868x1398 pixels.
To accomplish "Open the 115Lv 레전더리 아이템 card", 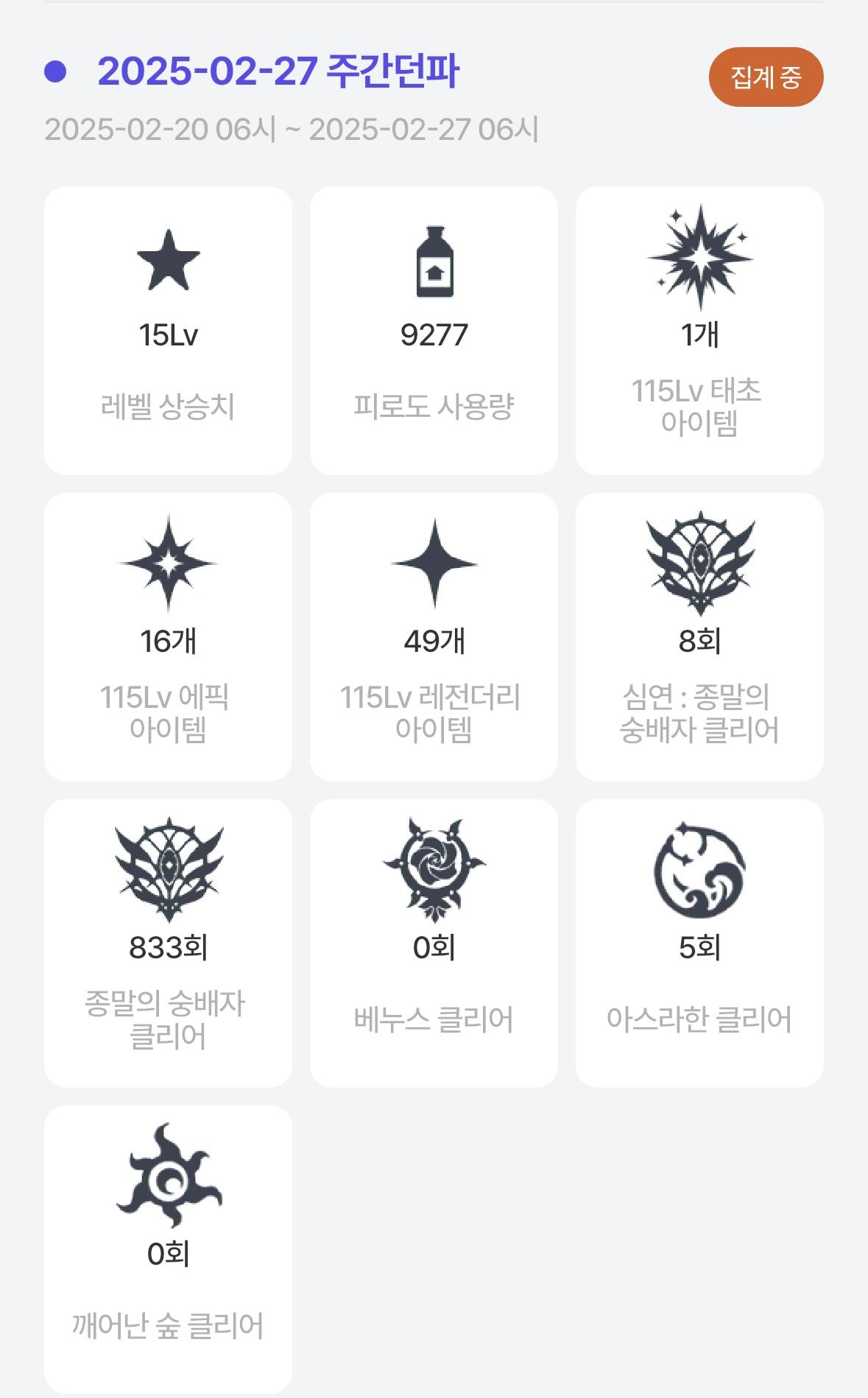I will pos(434,636).
